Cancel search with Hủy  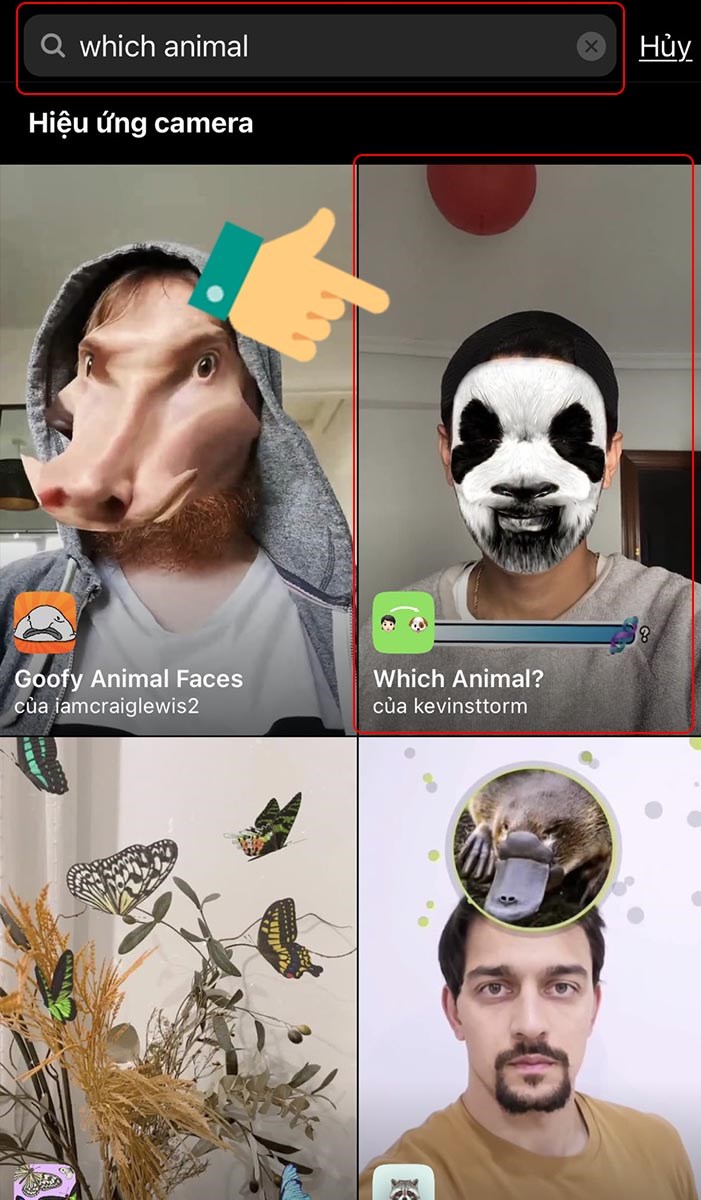(665, 47)
